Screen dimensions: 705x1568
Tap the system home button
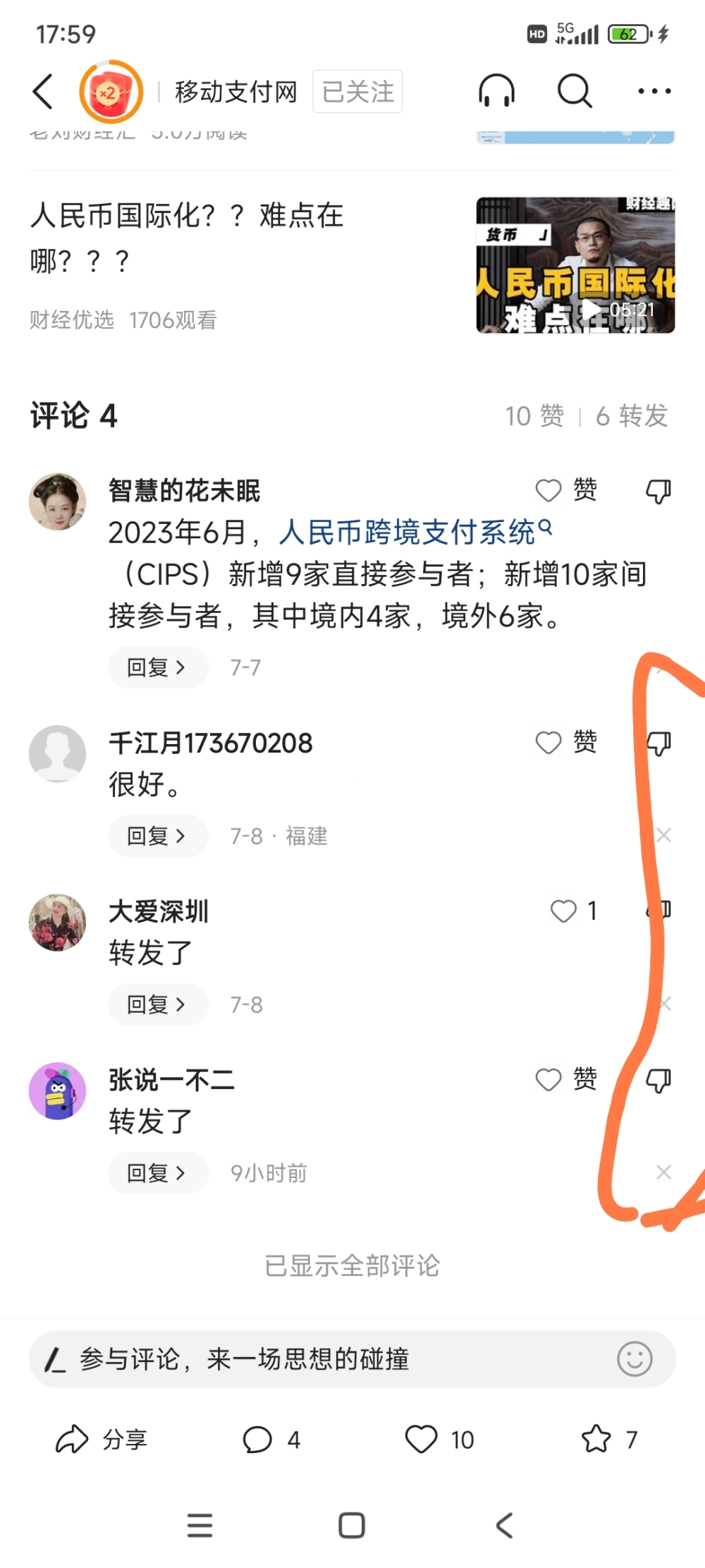tap(352, 1525)
